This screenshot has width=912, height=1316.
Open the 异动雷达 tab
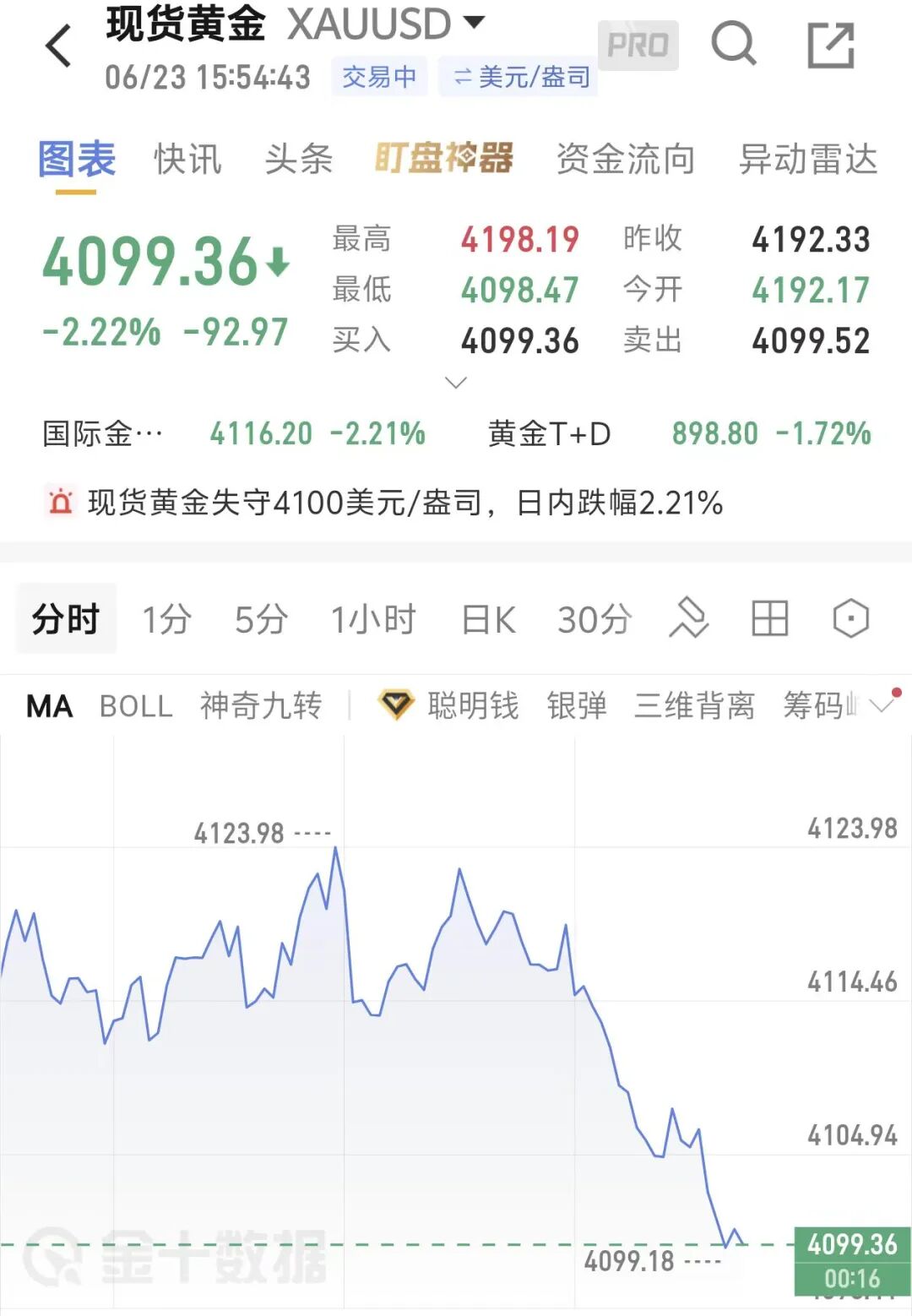tap(808, 159)
